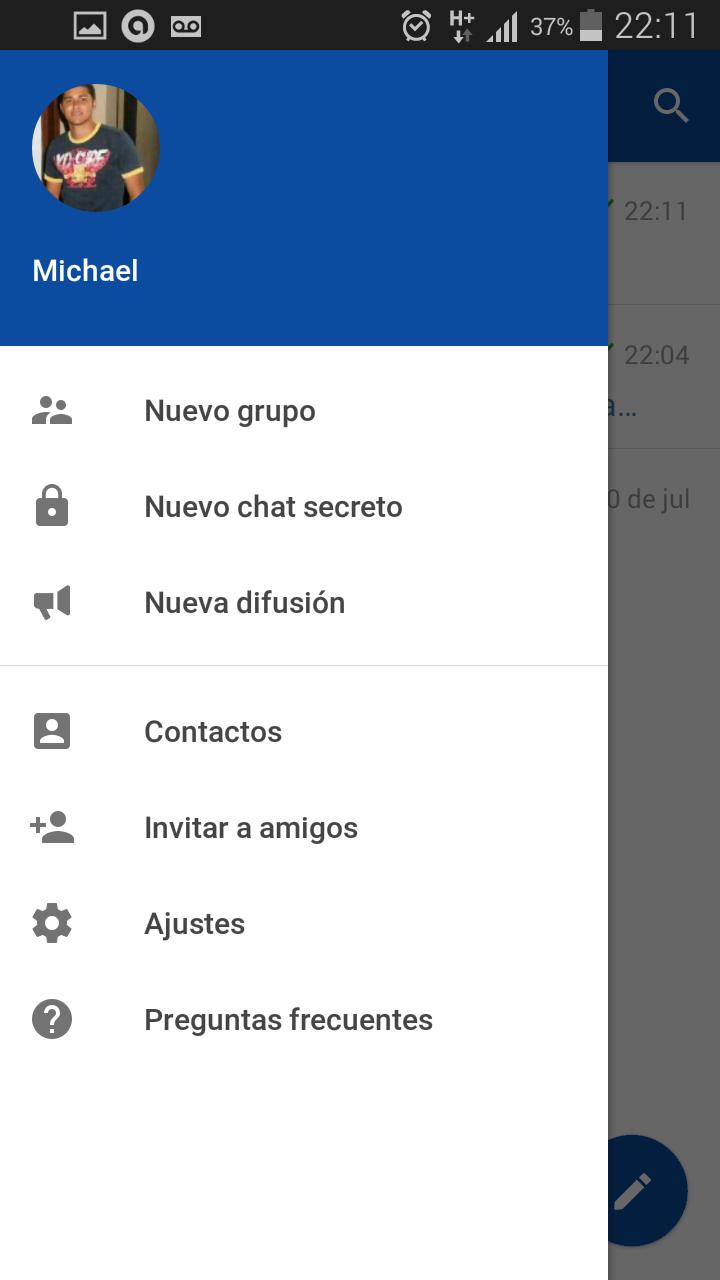Choose Invitar a amigos
Viewport: 720px width, 1280px height.
point(251,828)
